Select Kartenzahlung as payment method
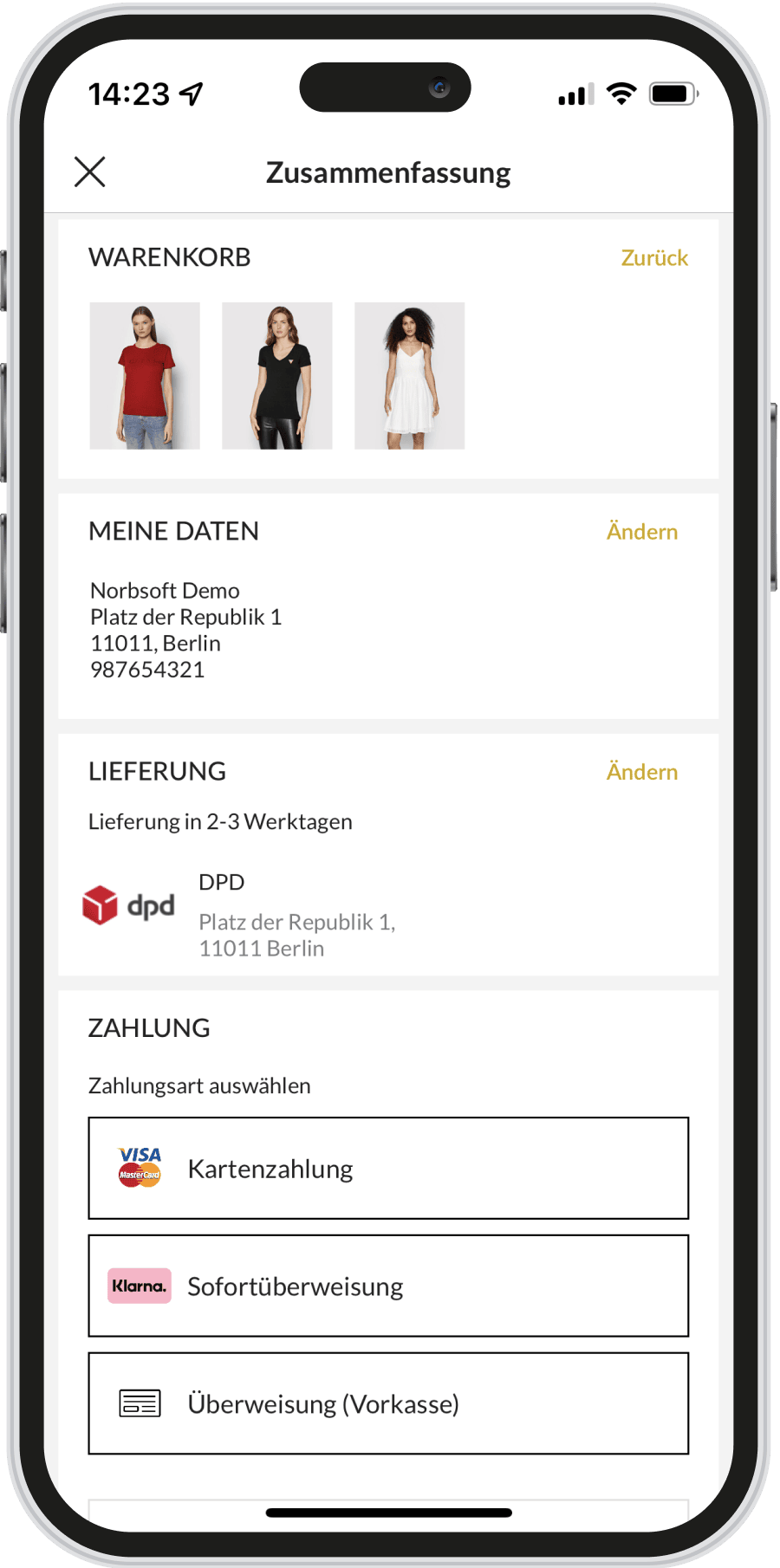The image size is (780, 1568). 388,1168
